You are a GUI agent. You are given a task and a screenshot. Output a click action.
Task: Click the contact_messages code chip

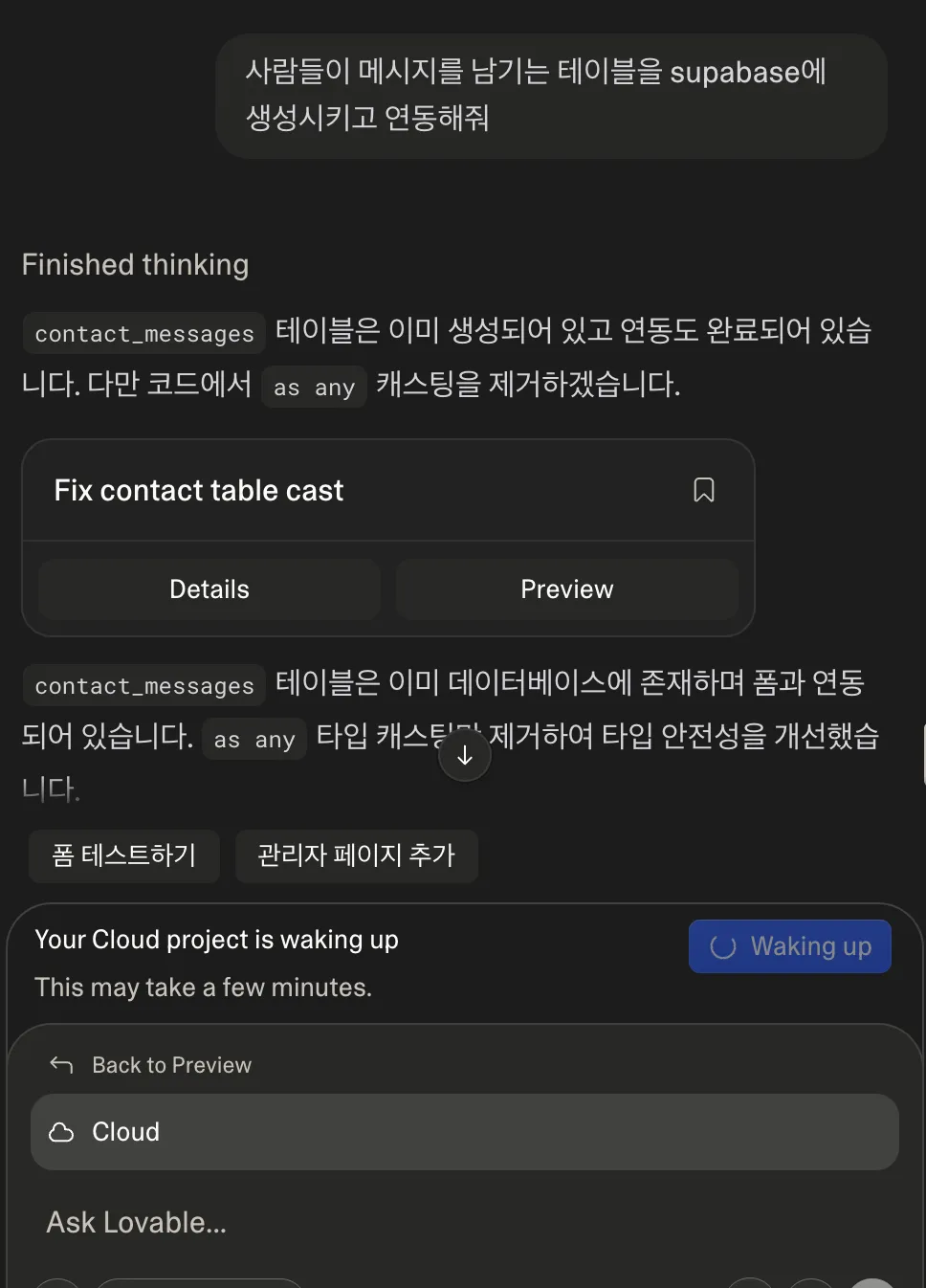click(x=143, y=333)
